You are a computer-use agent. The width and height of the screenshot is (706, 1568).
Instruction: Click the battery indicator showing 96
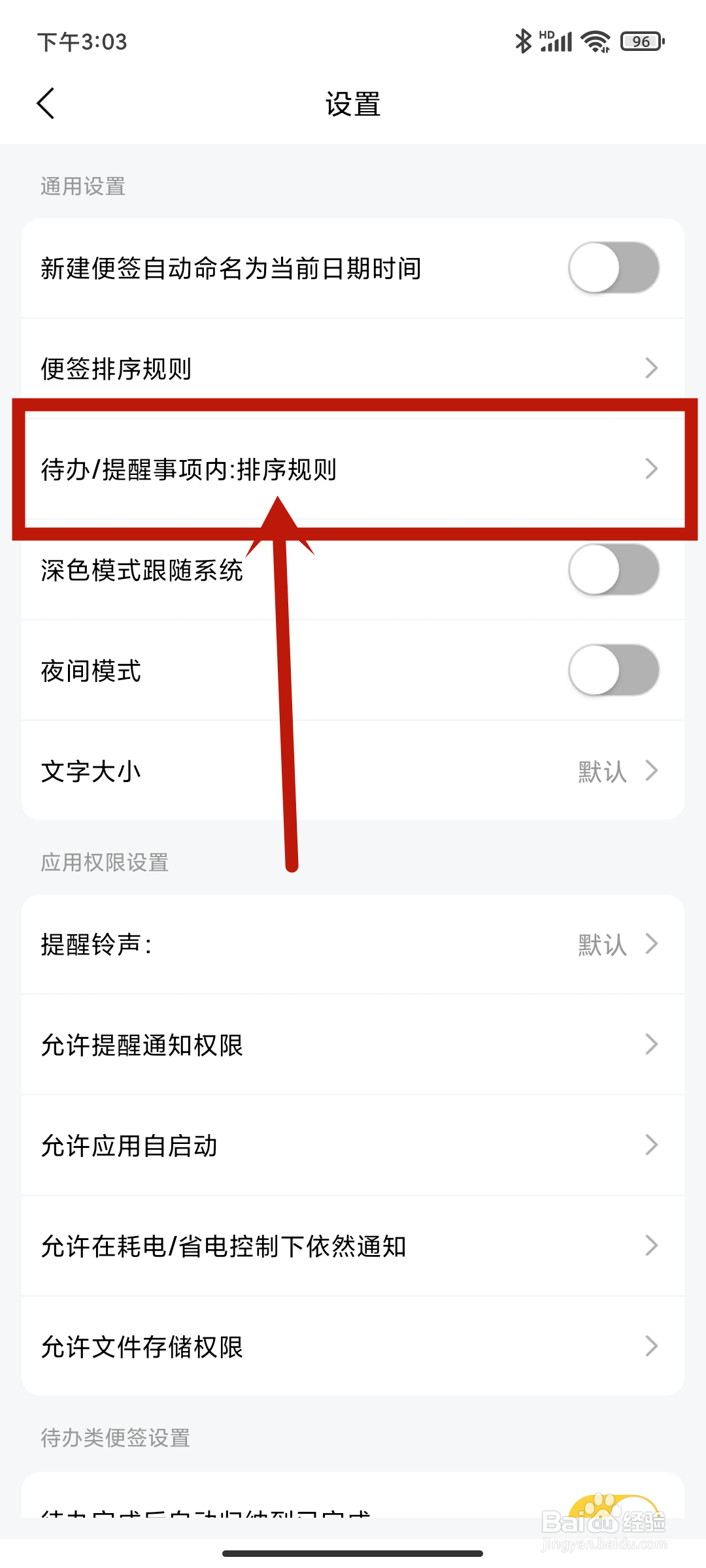click(641, 41)
